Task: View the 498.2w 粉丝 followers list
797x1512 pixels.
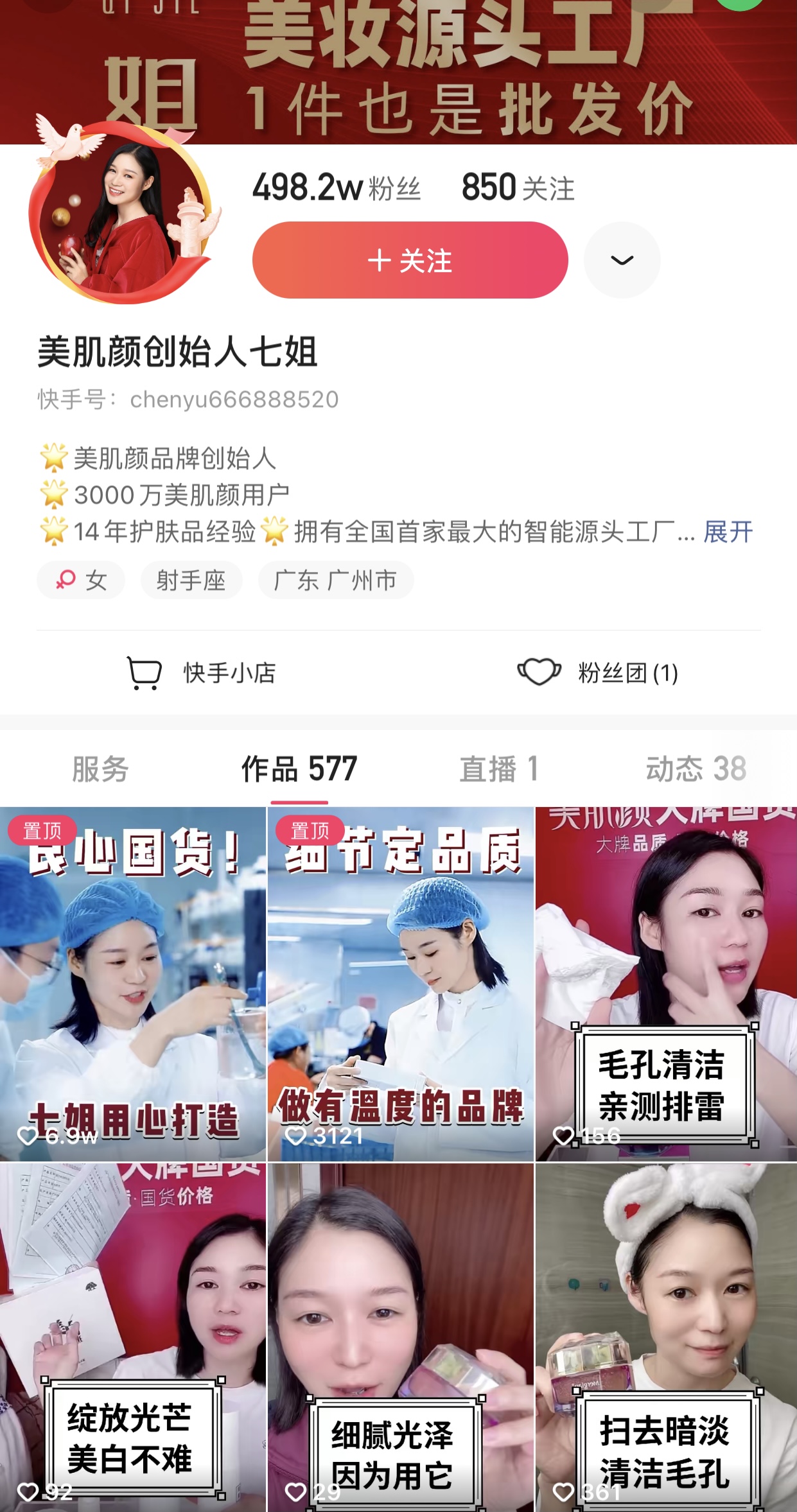Action: [x=337, y=188]
